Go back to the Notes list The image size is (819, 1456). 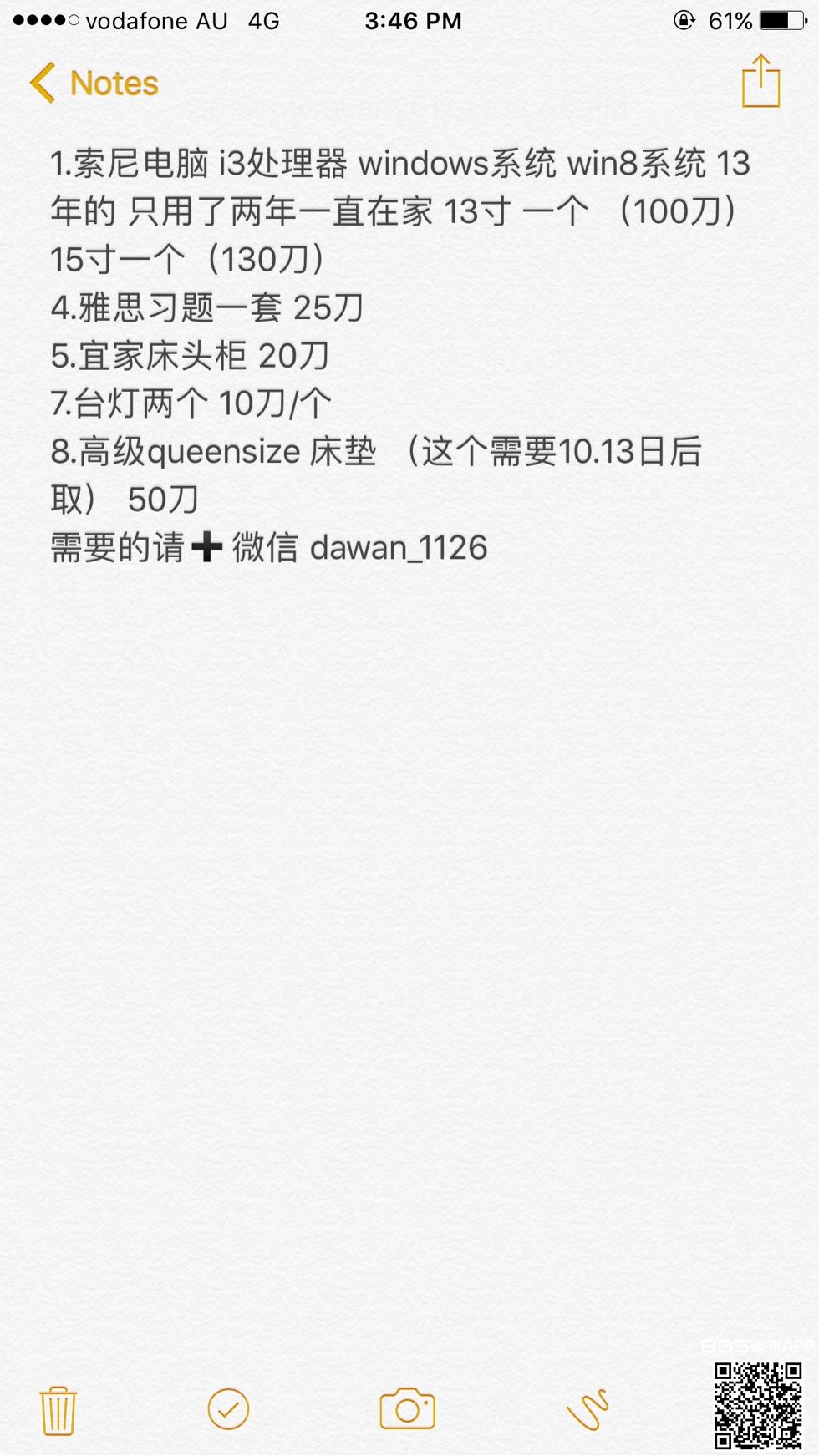(x=94, y=84)
